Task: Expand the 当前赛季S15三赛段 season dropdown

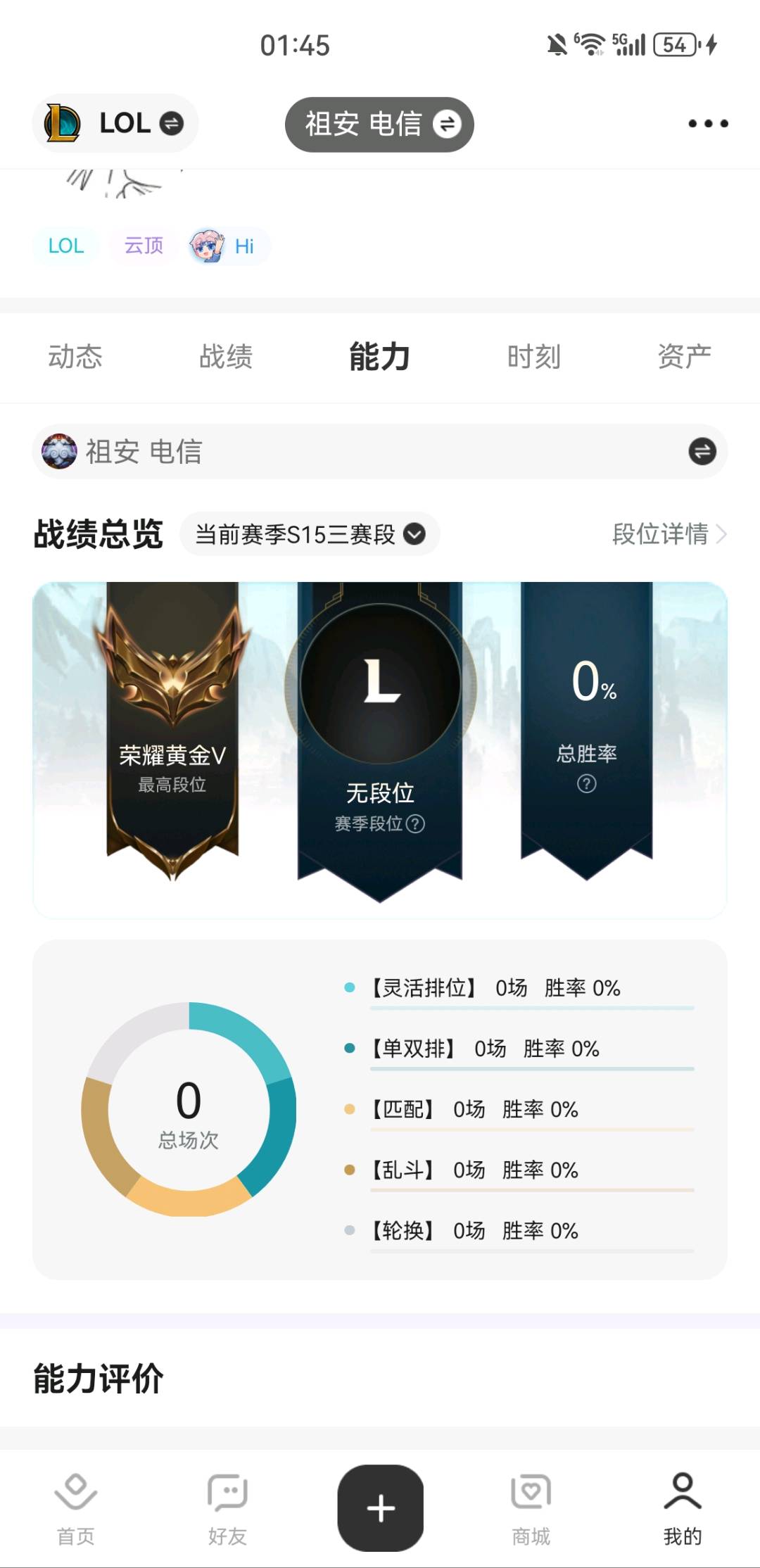Action: click(310, 534)
